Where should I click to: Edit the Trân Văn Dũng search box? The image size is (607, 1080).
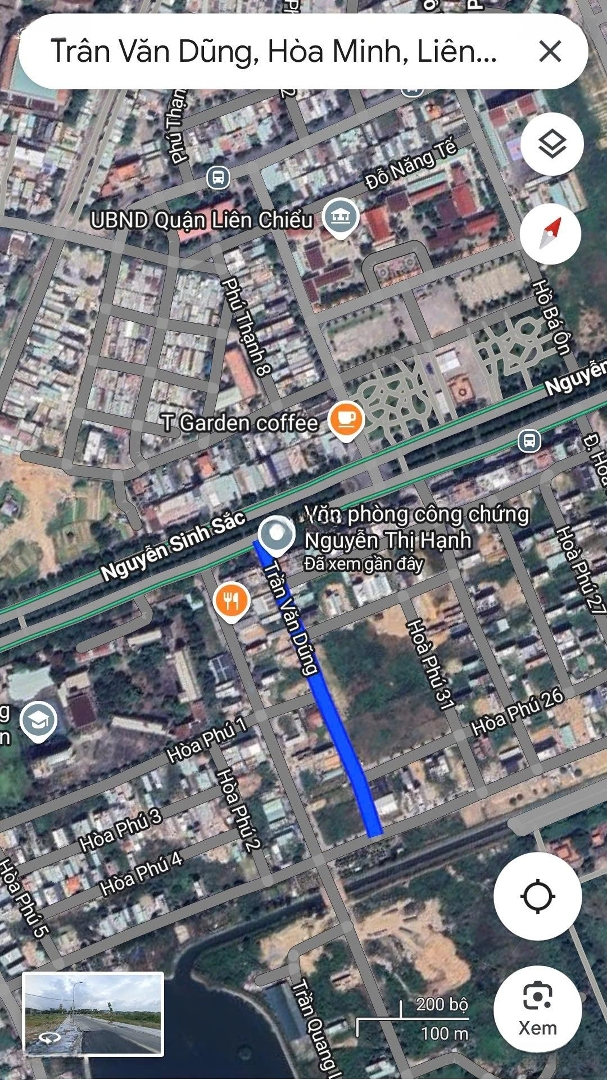pyautogui.click(x=275, y=51)
